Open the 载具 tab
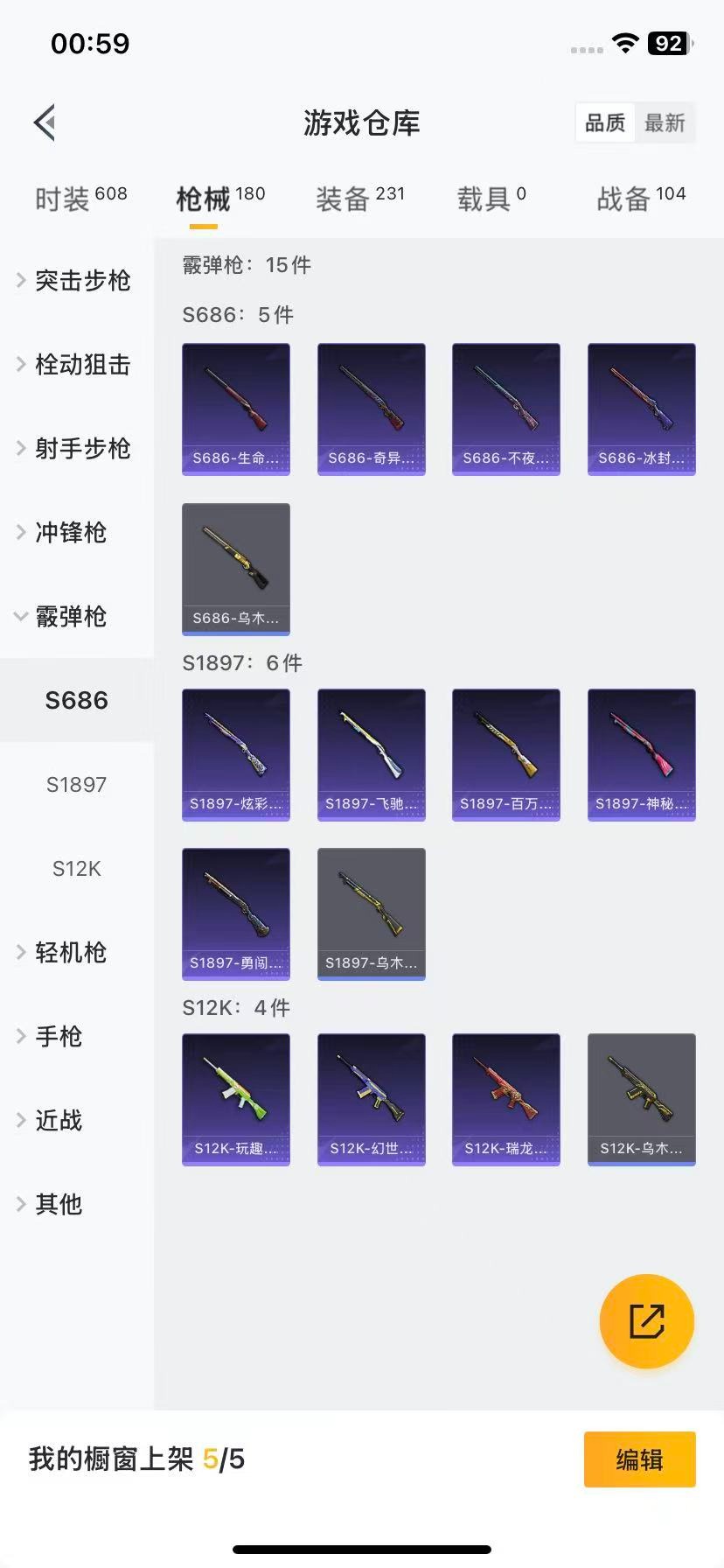724x1568 pixels. tap(491, 199)
